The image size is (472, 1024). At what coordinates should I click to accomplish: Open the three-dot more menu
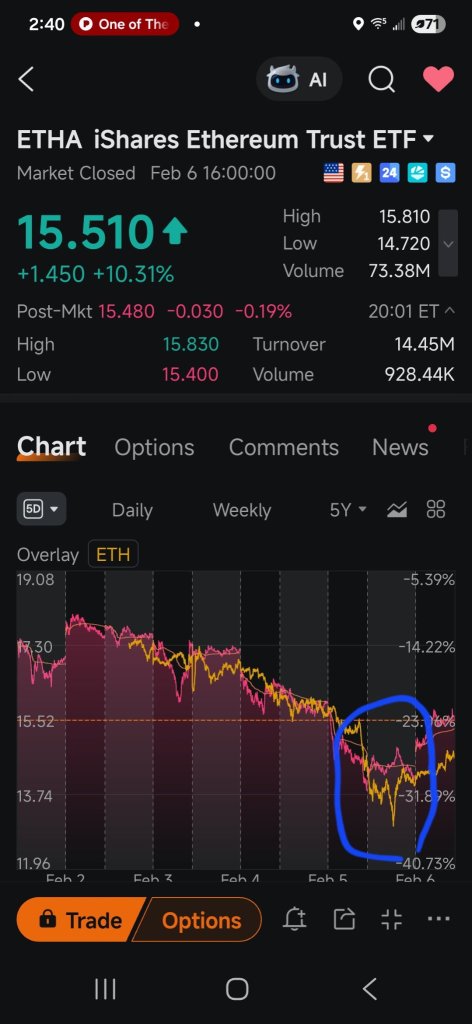[x=438, y=920]
